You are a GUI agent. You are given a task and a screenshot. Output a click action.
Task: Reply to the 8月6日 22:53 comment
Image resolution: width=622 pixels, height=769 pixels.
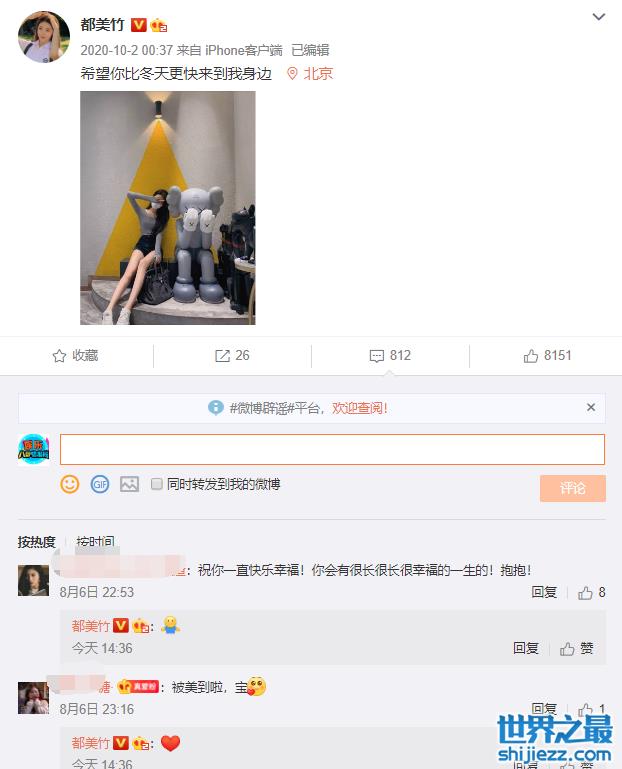tap(544, 592)
